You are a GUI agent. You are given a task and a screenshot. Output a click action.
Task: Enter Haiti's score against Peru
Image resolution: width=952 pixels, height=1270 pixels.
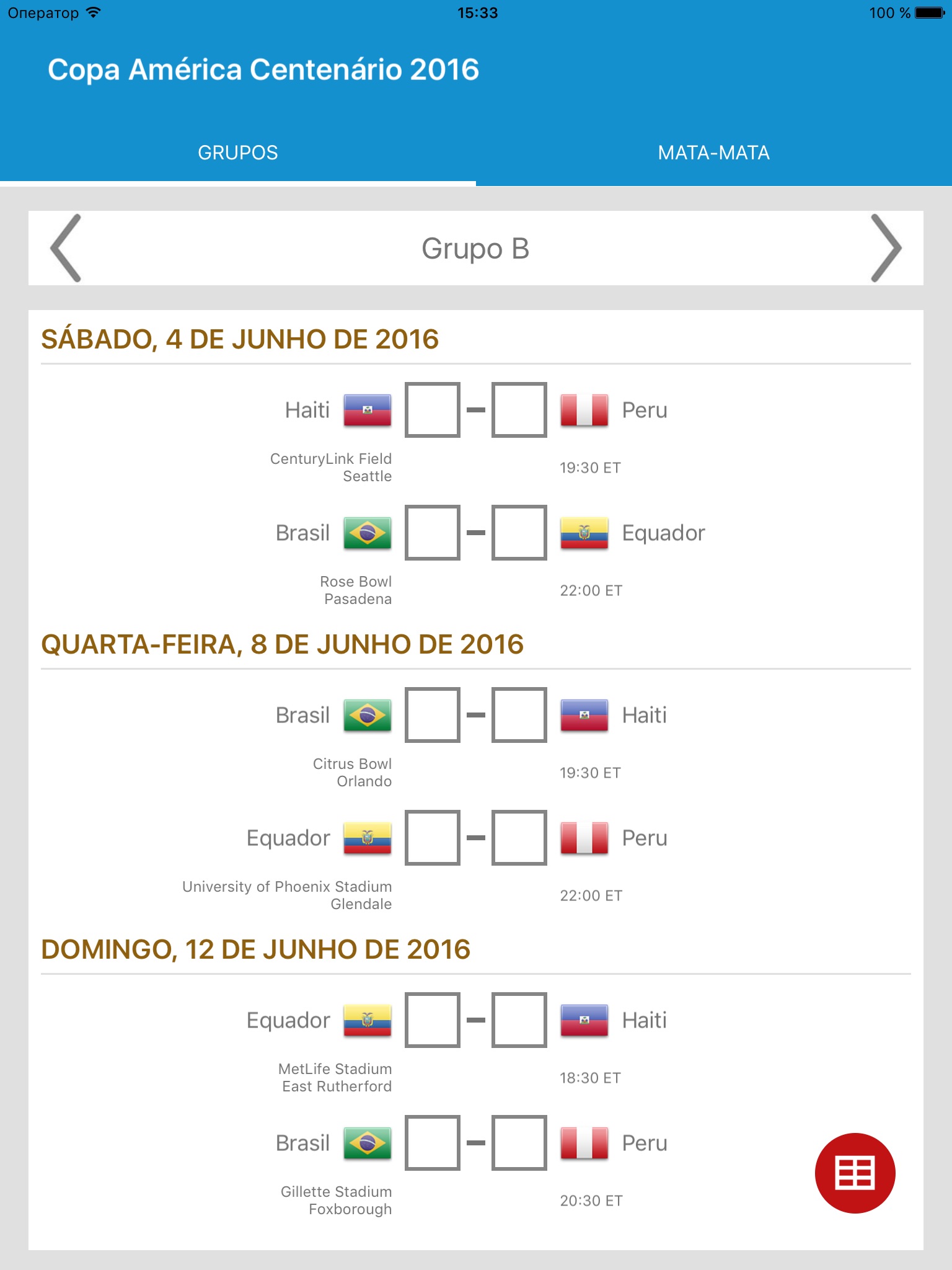[433, 410]
